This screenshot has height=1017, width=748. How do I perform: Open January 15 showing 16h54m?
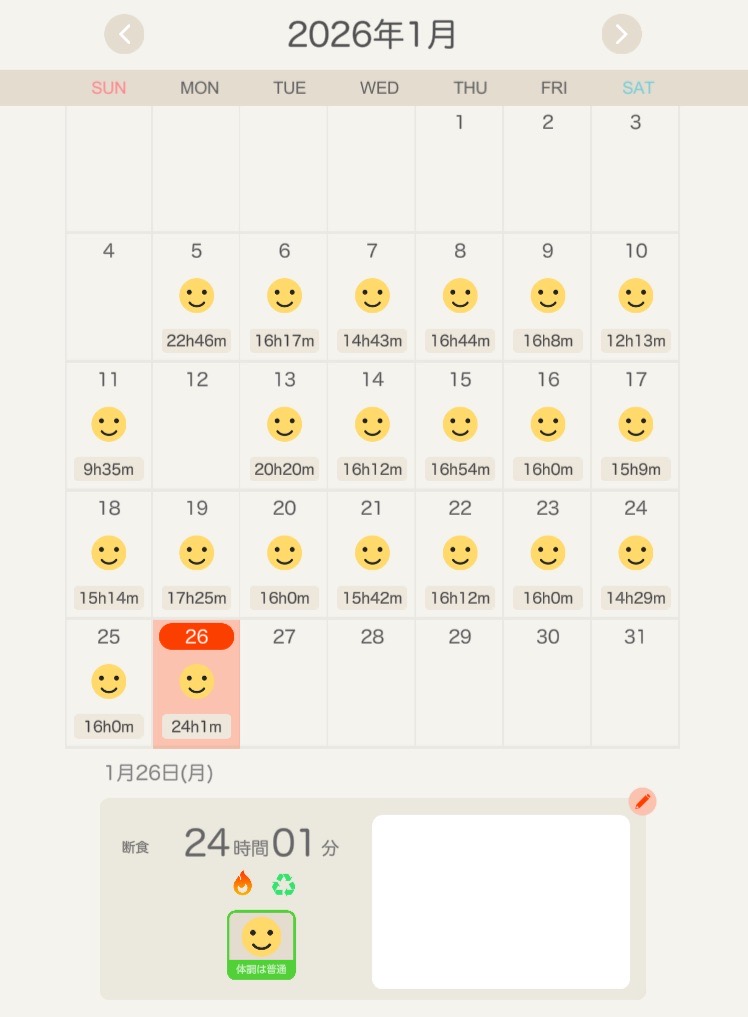coord(460,425)
